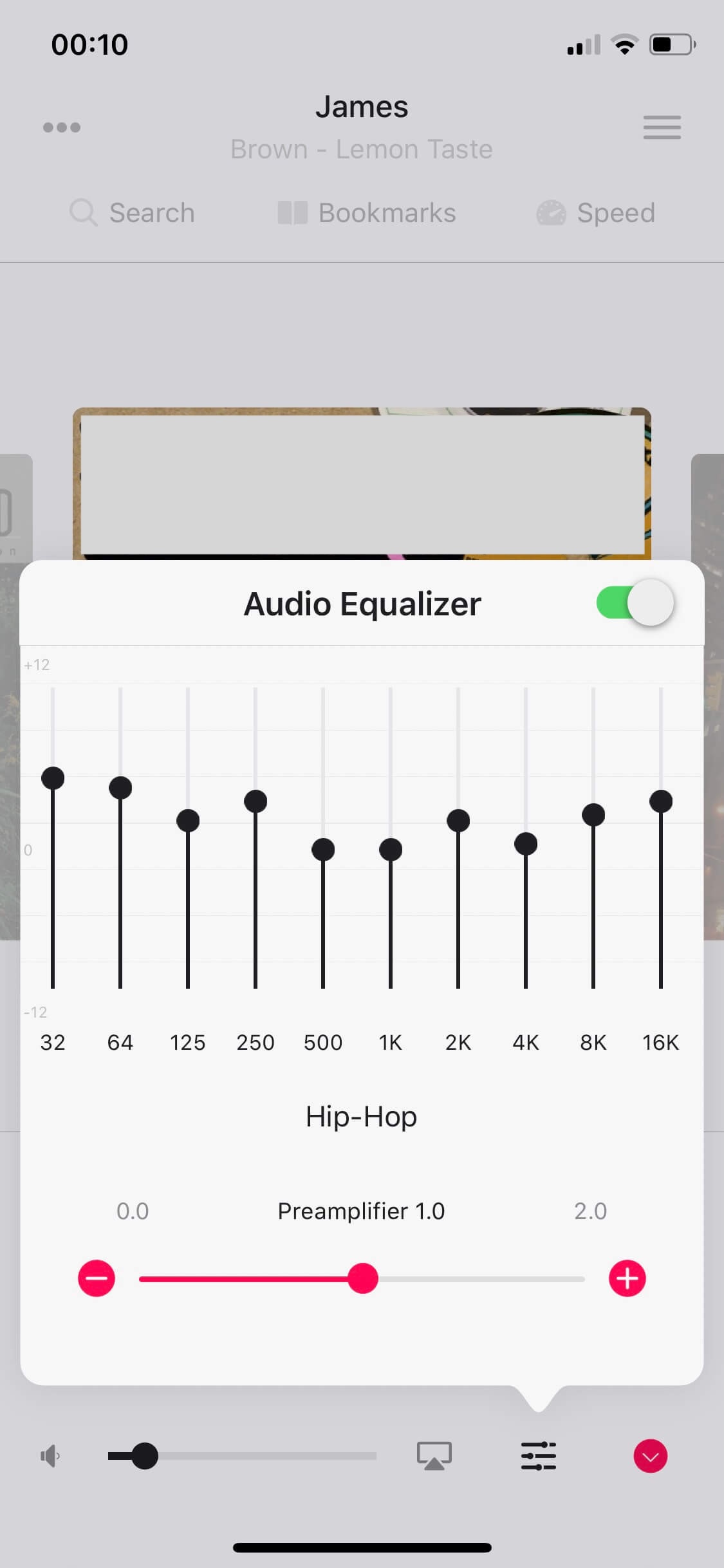Select the 16K band knob
The width and height of the screenshot is (724, 1568).
coord(661,800)
